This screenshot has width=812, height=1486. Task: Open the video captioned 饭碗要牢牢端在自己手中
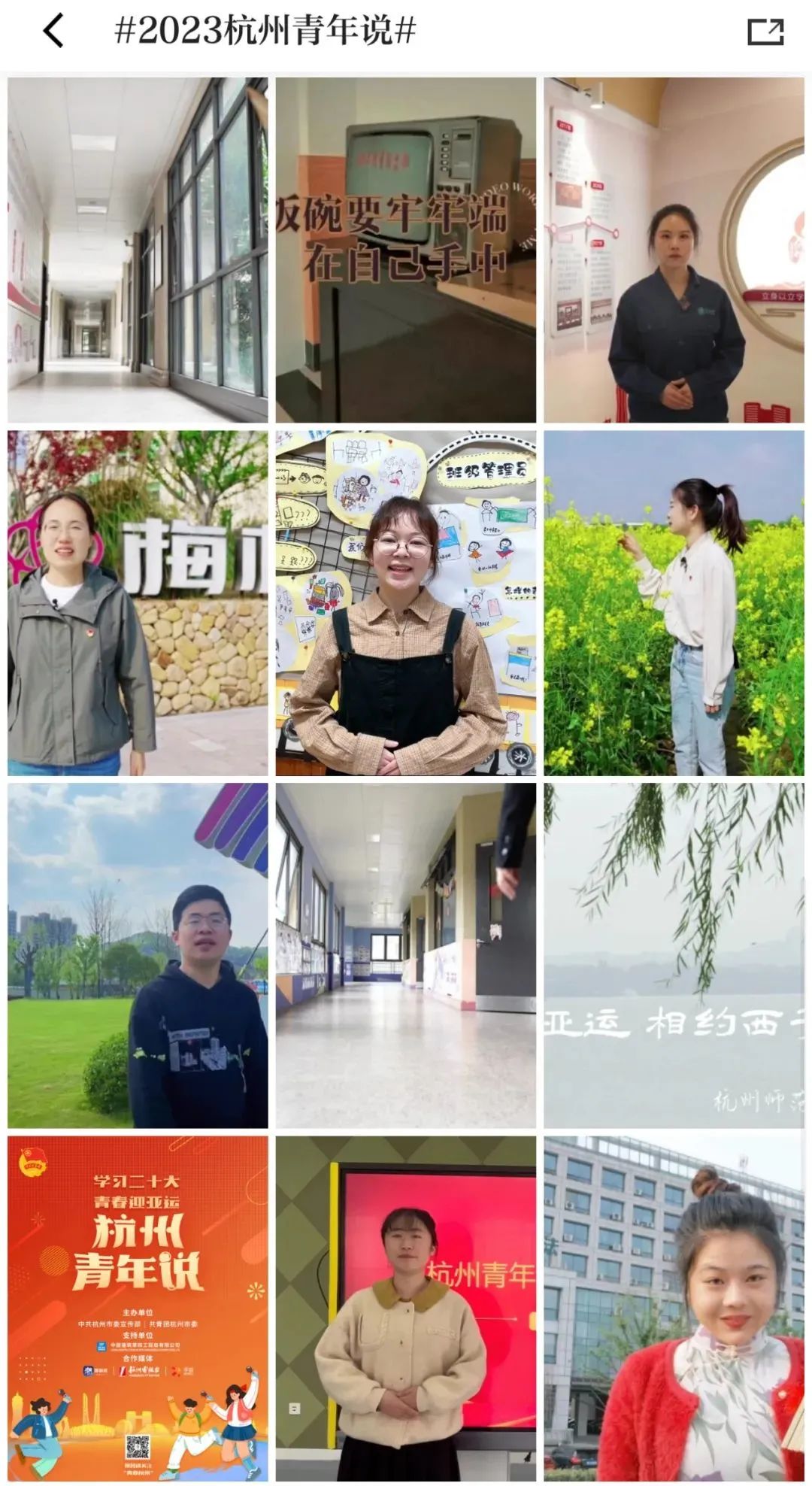[x=406, y=250]
